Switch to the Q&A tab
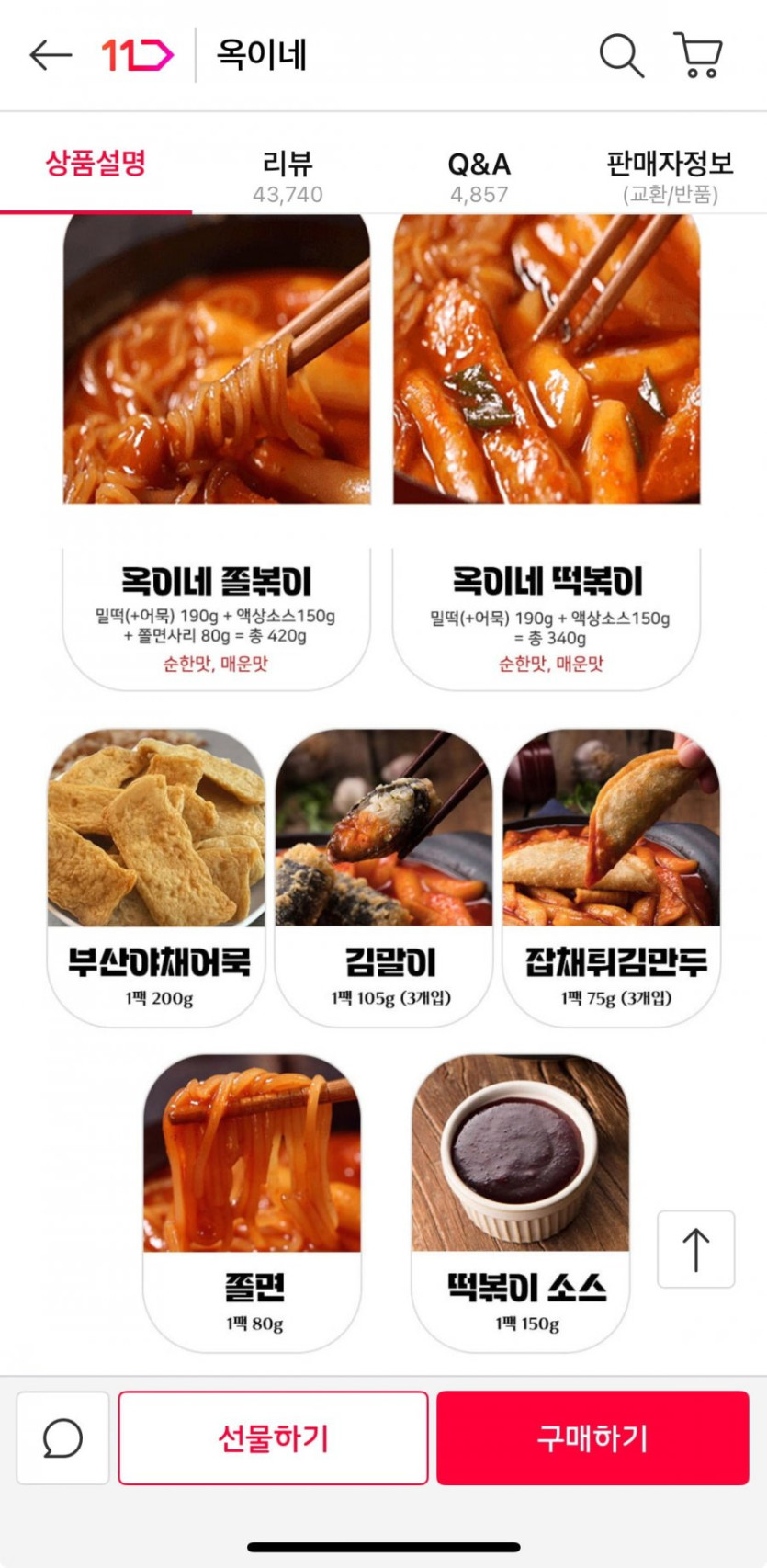The width and height of the screenshot is (767, 1568). [479, 176]
